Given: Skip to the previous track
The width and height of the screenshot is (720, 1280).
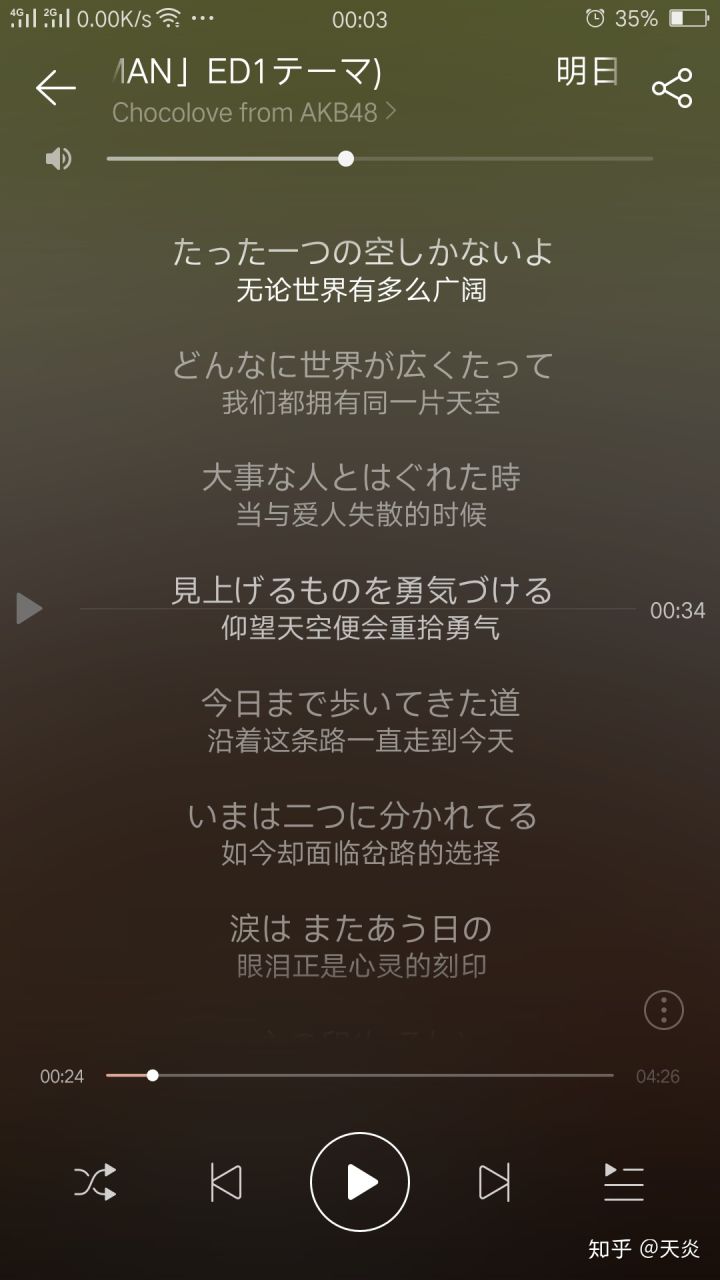Looking at the screenshot, I should tap(226, 1182).
